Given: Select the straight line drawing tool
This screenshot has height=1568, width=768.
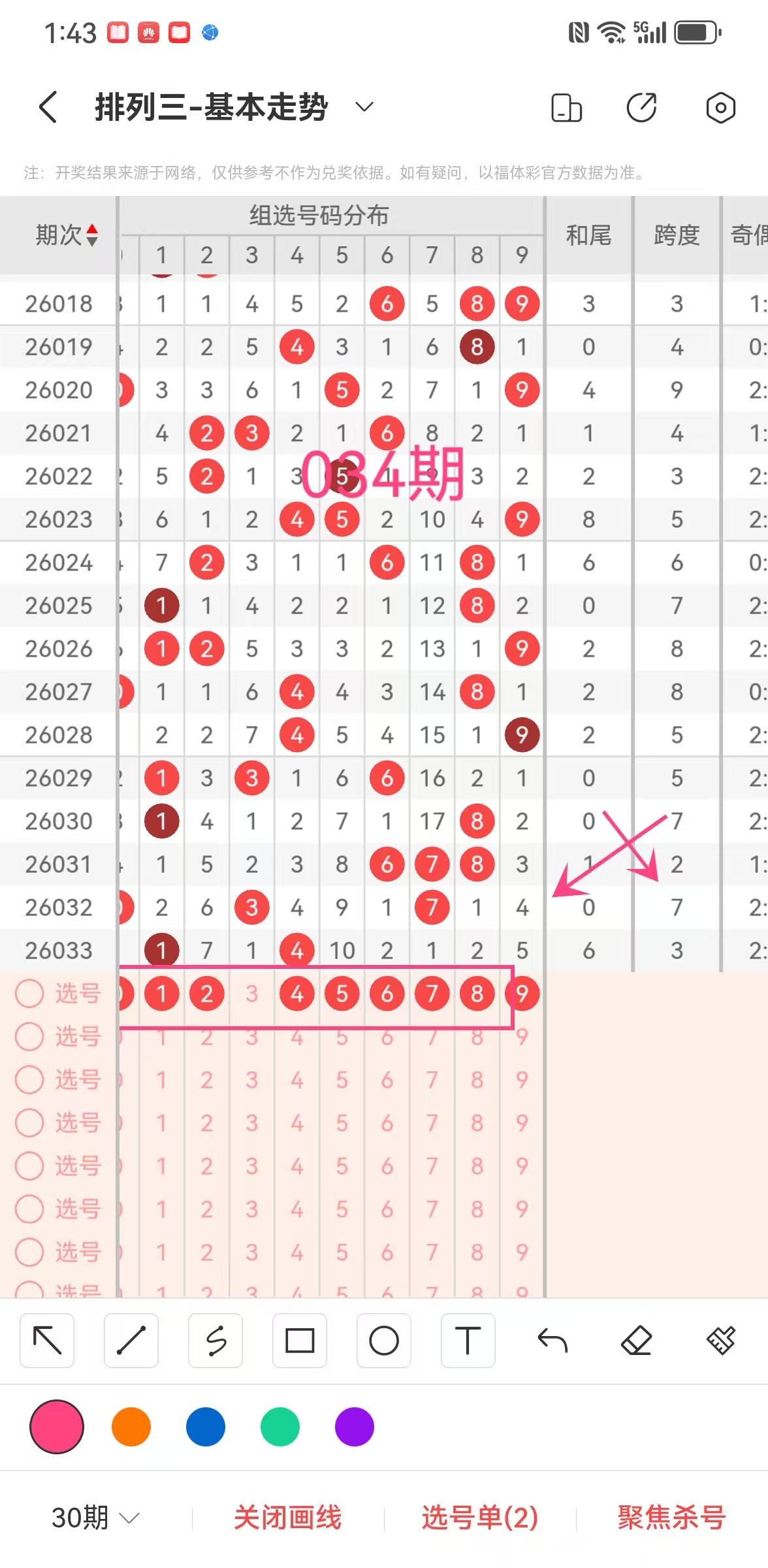Looking at the screenshot, I should 131,1341.
